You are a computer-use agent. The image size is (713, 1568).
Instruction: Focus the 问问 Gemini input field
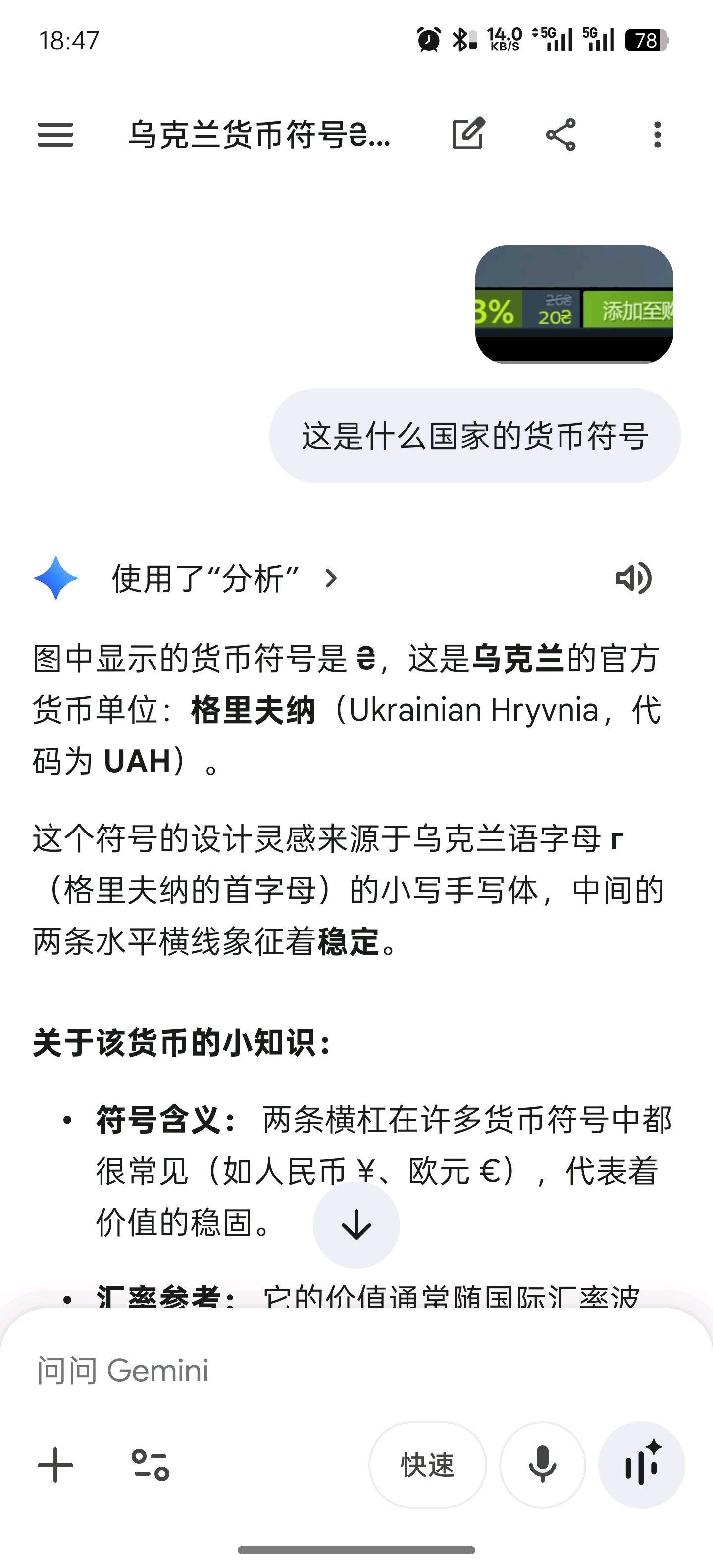pos(356,1371)
